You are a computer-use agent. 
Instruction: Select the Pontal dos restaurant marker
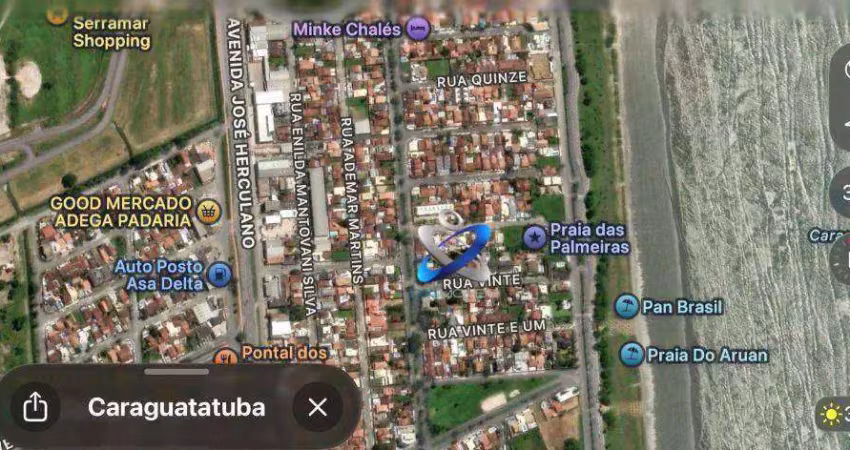coord(226,356)
